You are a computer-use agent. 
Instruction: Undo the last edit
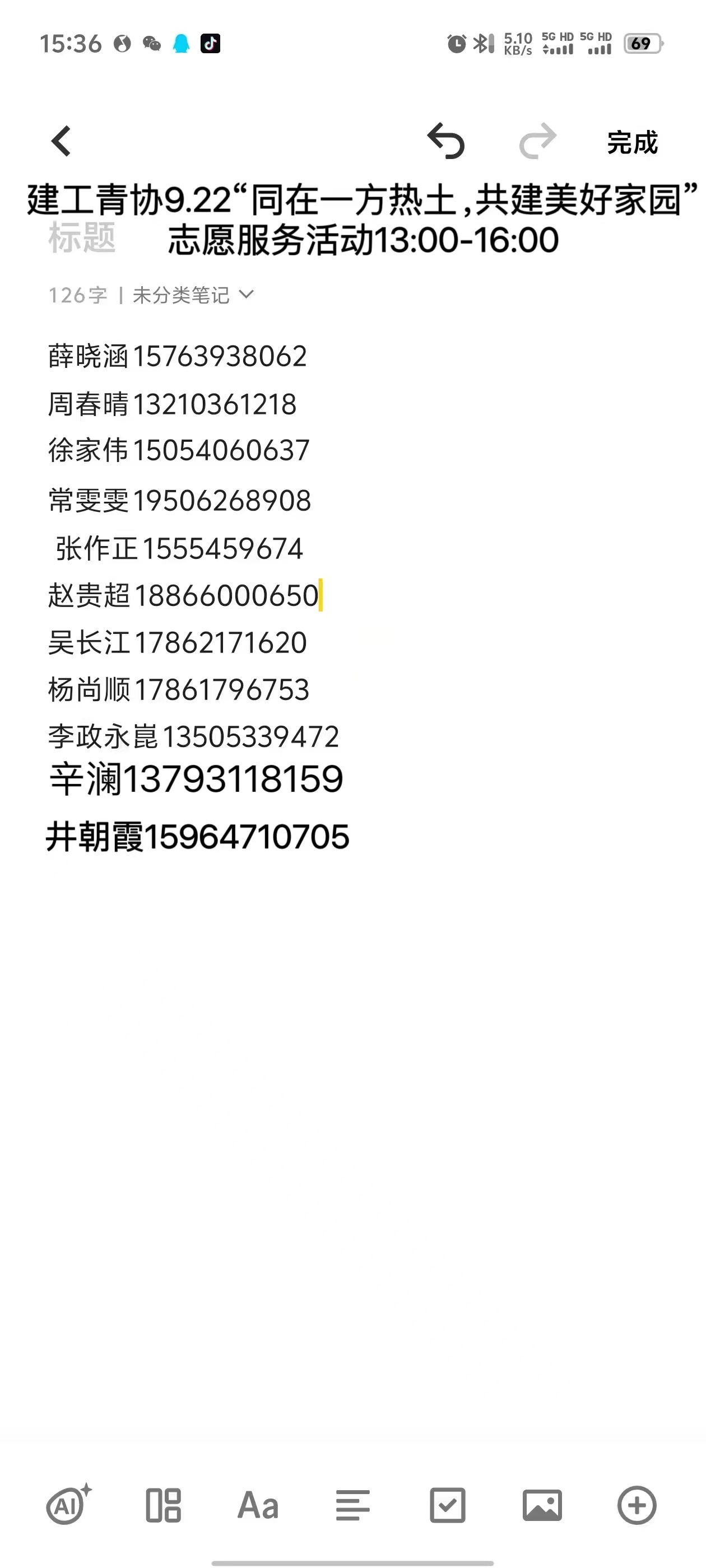[x=446, y=141]
